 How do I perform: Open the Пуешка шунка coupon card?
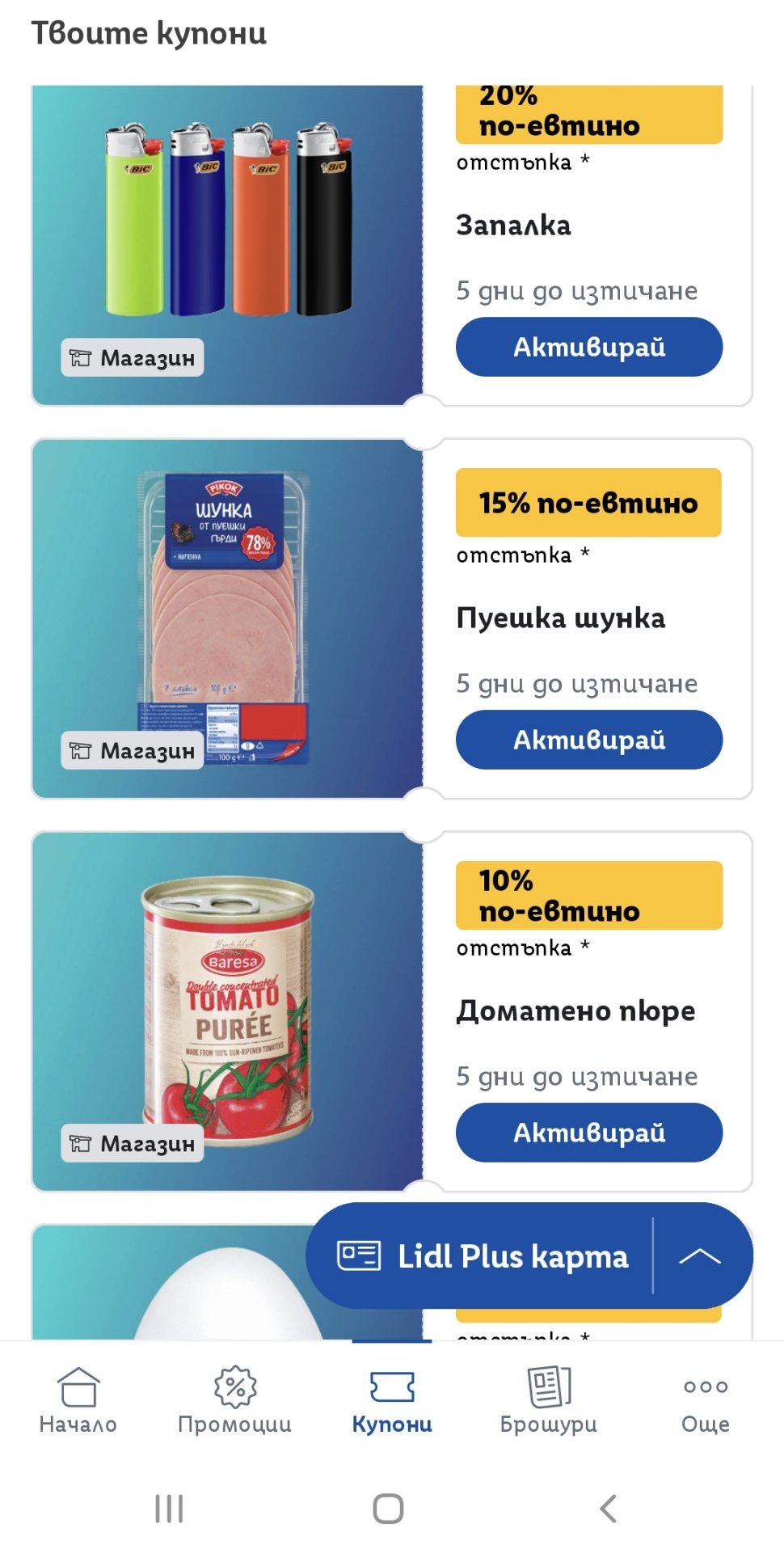(x=392, y=619)
